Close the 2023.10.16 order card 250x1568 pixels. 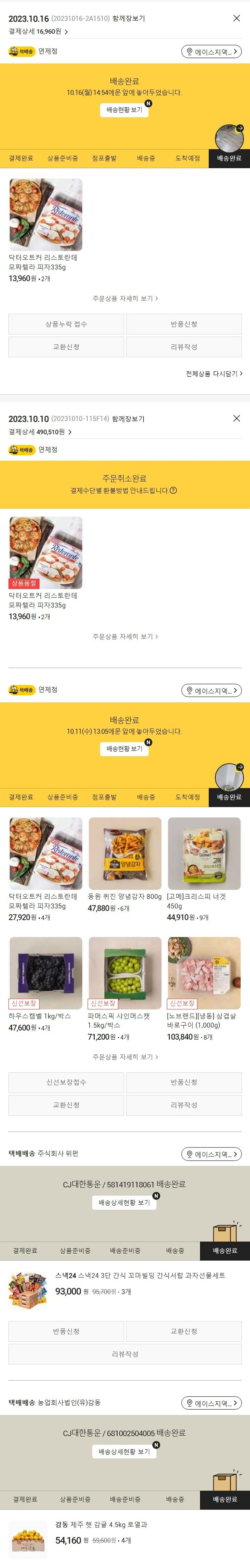[x=237, y=18]
